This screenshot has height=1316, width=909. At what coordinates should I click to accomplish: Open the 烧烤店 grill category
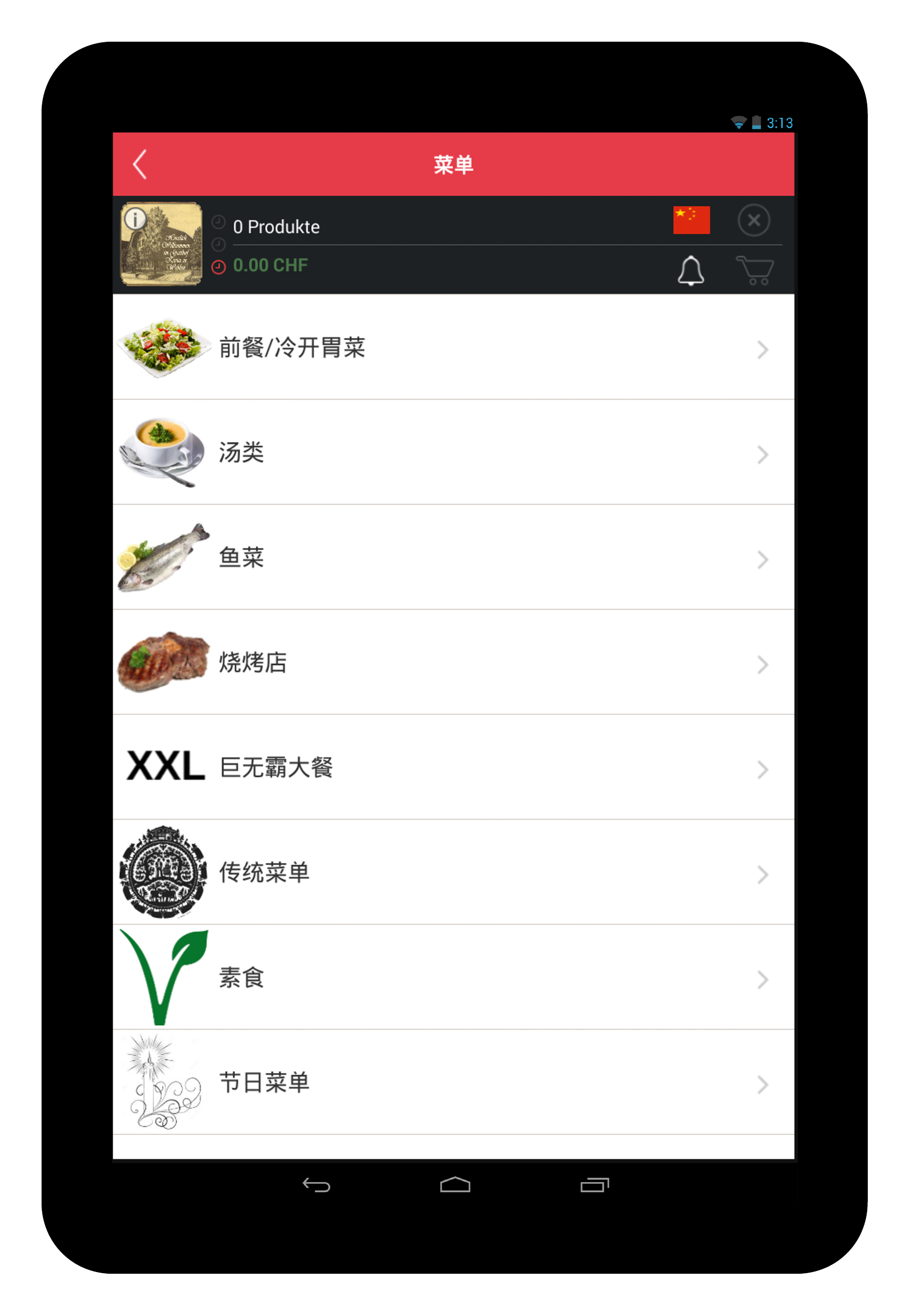coord(453,662)
